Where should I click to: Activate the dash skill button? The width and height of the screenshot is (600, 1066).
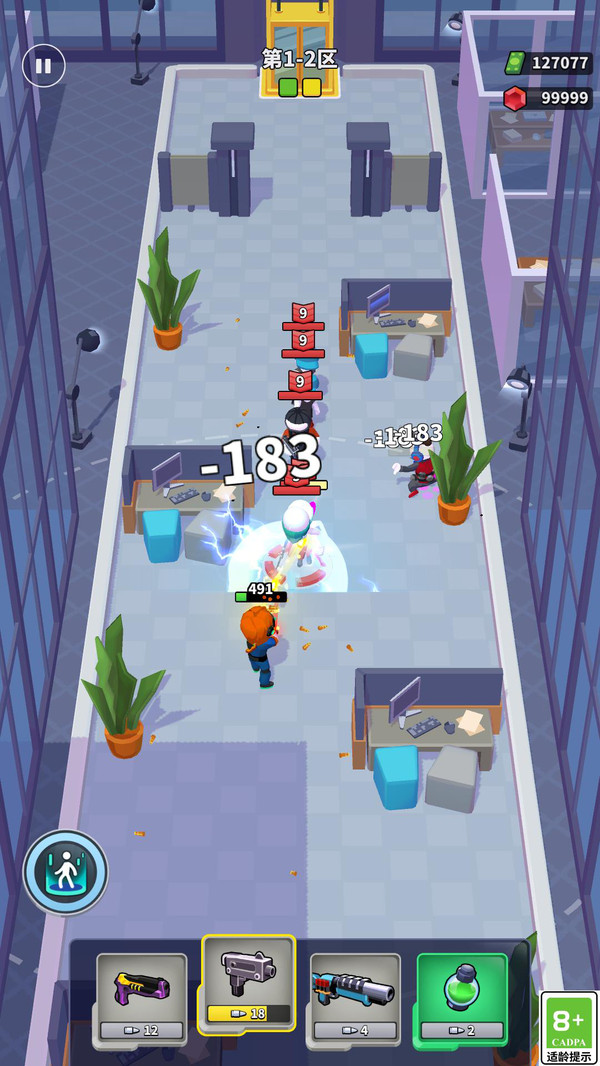coord(66,872)
